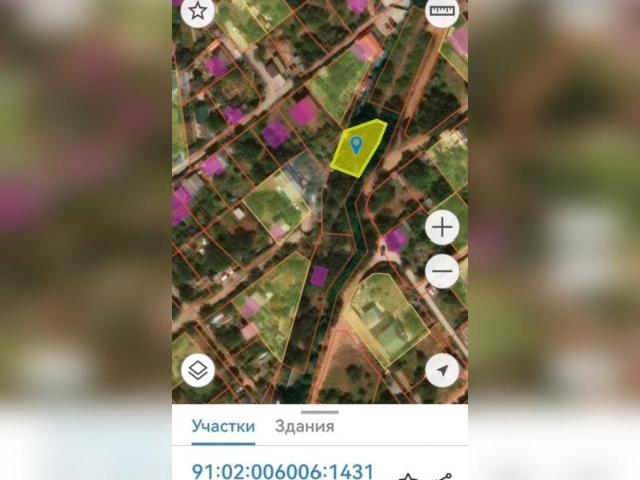The height and width of the screenshot is (480, 640).
Task: Open favorites with the star button
Action: tap(198, 12)
